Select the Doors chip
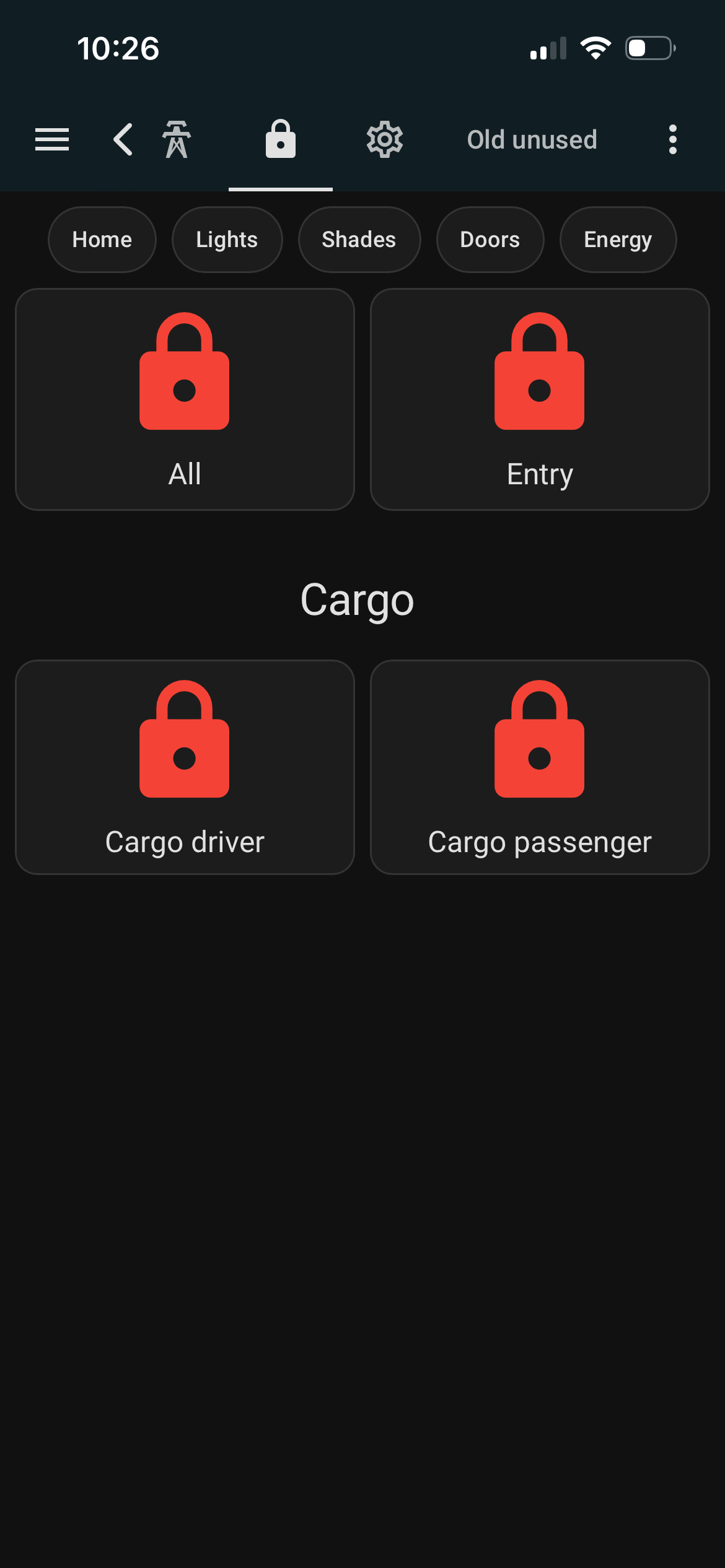The height and width of the screenshot is (1568, 725). pos(490,240)
